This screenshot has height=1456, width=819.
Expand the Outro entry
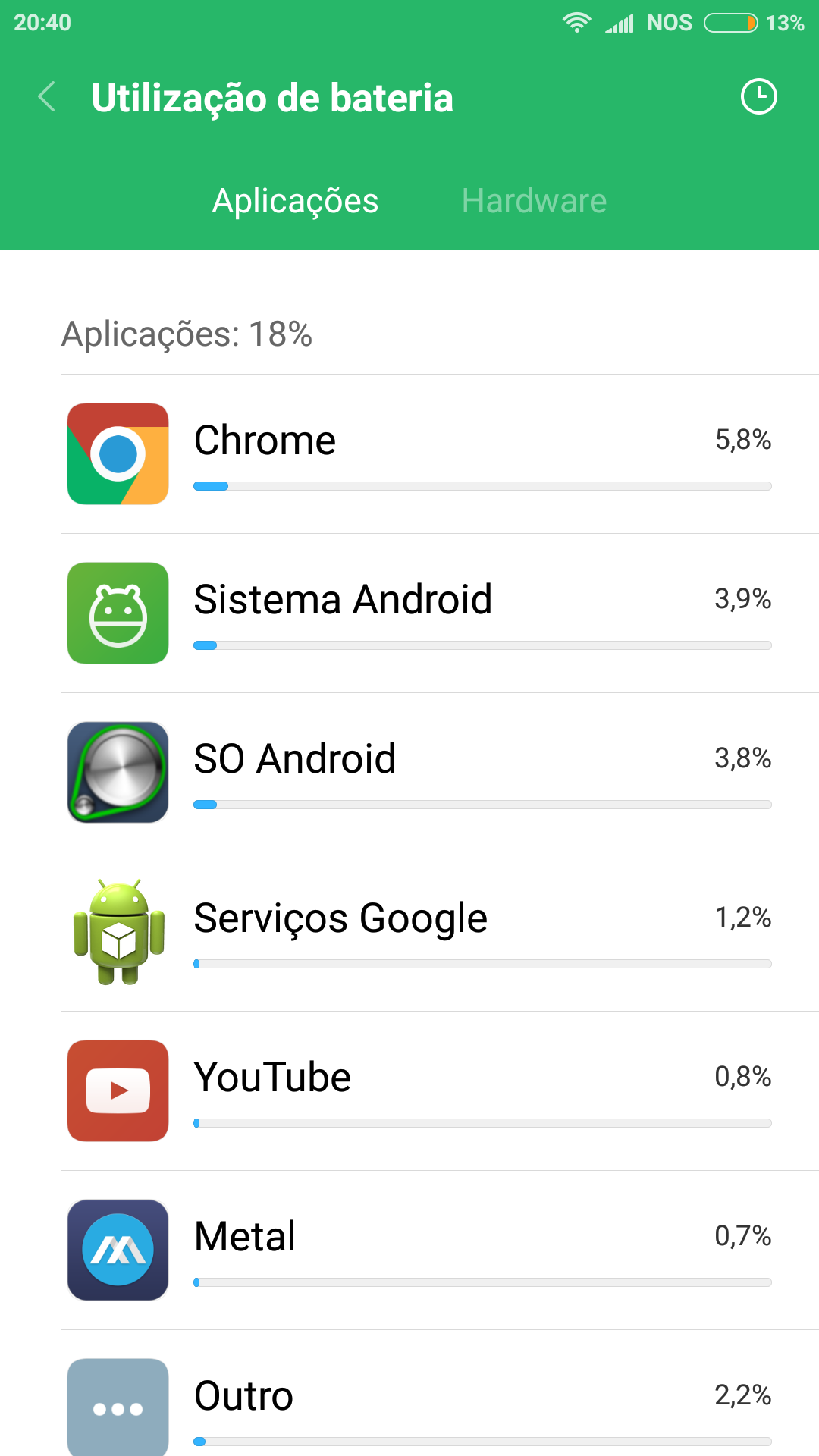click(x=440, y=1394)
